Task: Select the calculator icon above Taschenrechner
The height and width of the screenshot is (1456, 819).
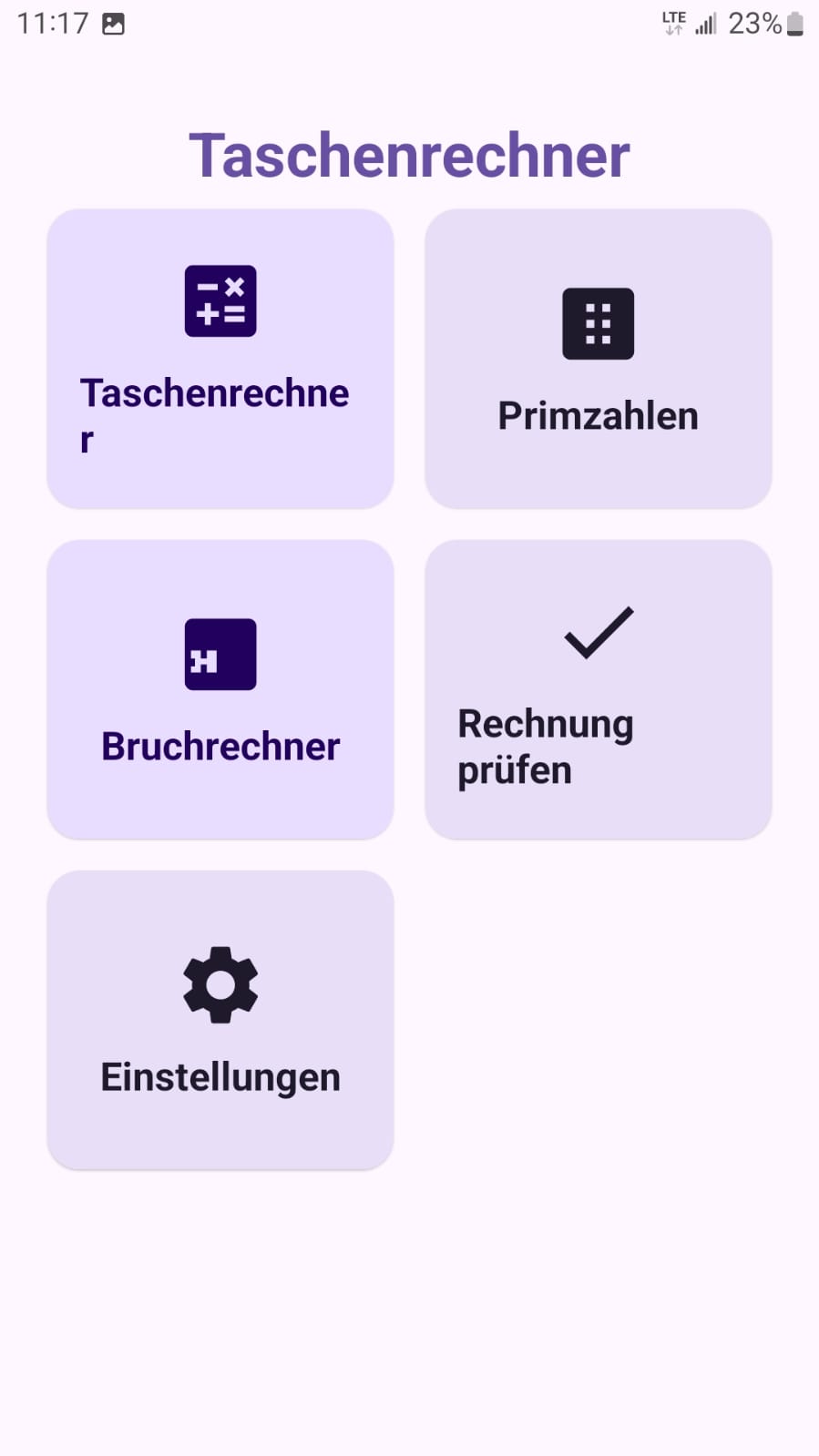Action: (x=220, y=300)
